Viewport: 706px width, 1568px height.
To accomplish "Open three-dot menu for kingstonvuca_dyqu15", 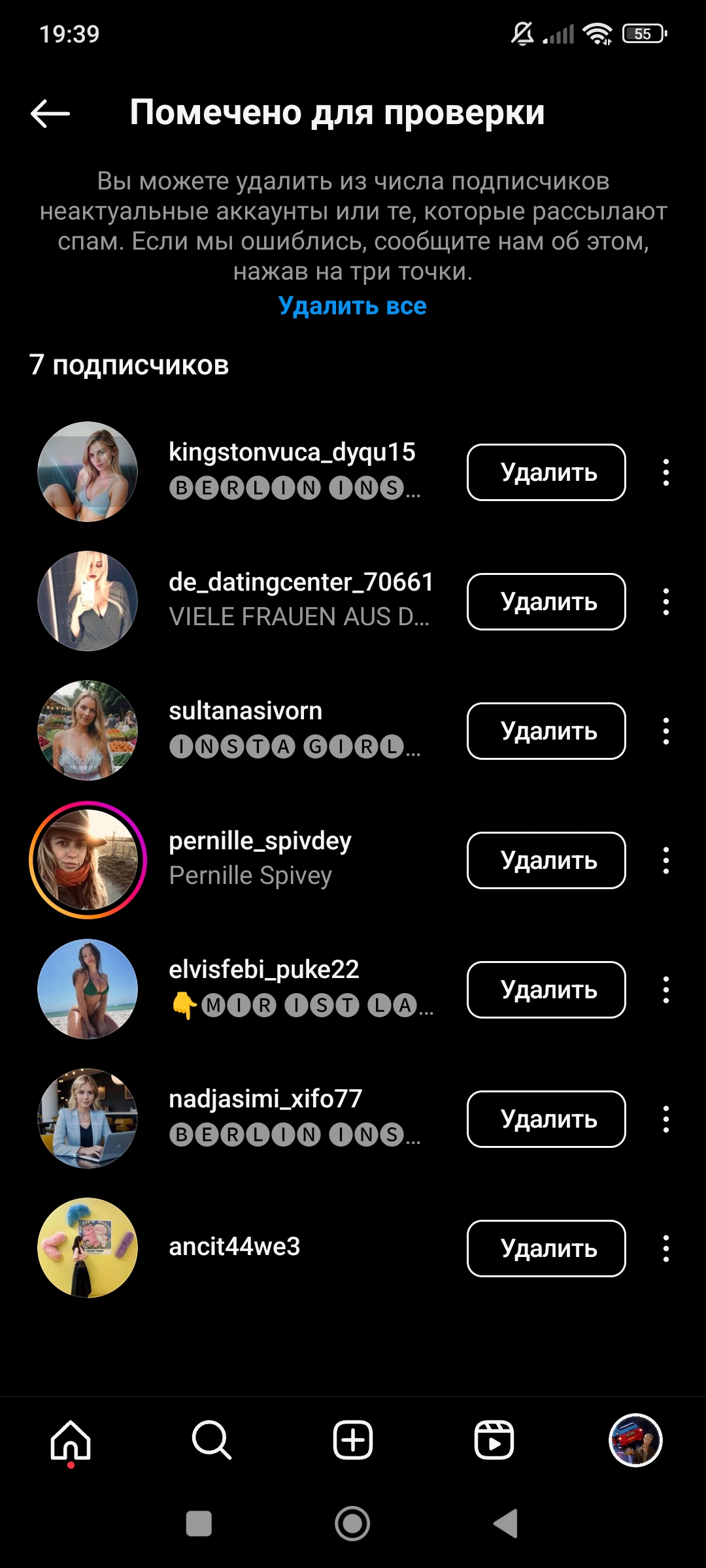I will click(x=665, y=472).
